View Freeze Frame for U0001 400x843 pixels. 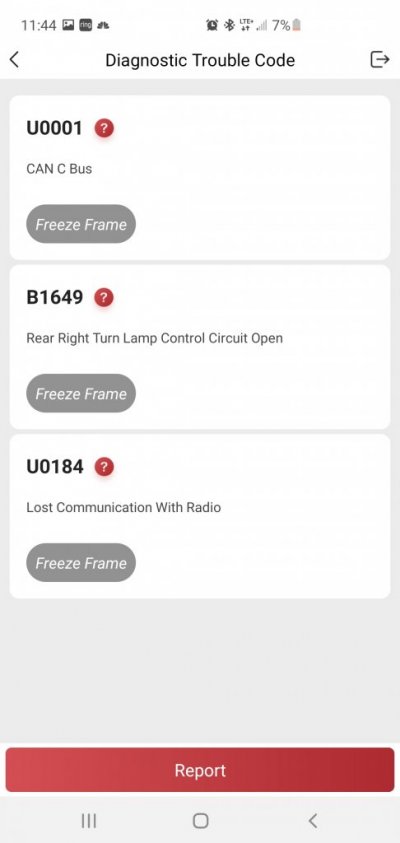pyautogui.click(x=81, y=224)
